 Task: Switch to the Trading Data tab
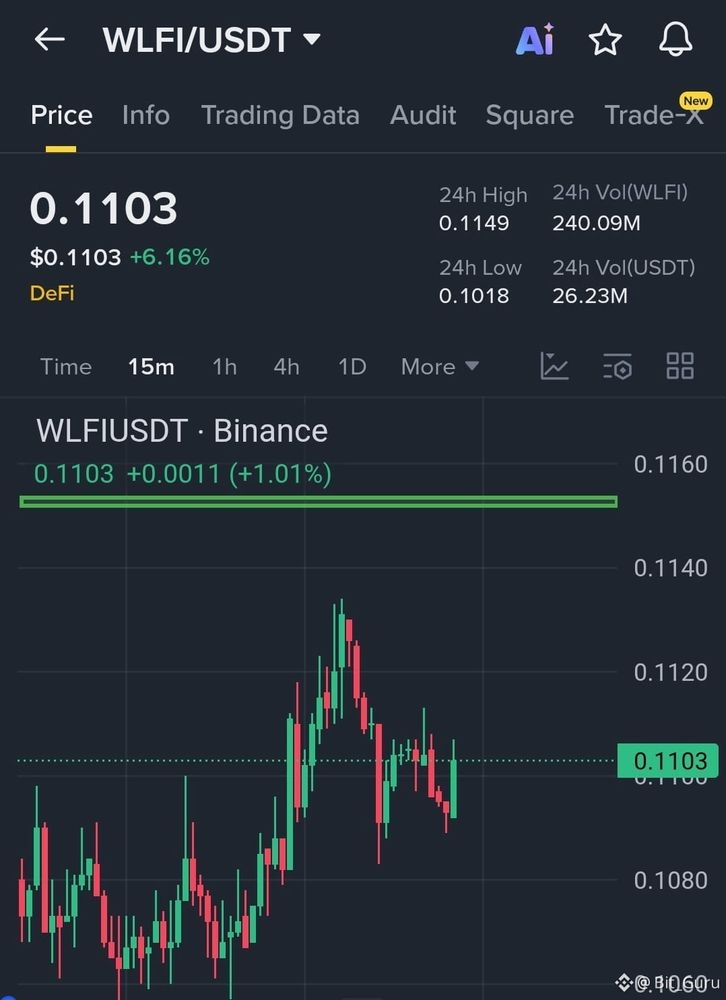[280, 115]
